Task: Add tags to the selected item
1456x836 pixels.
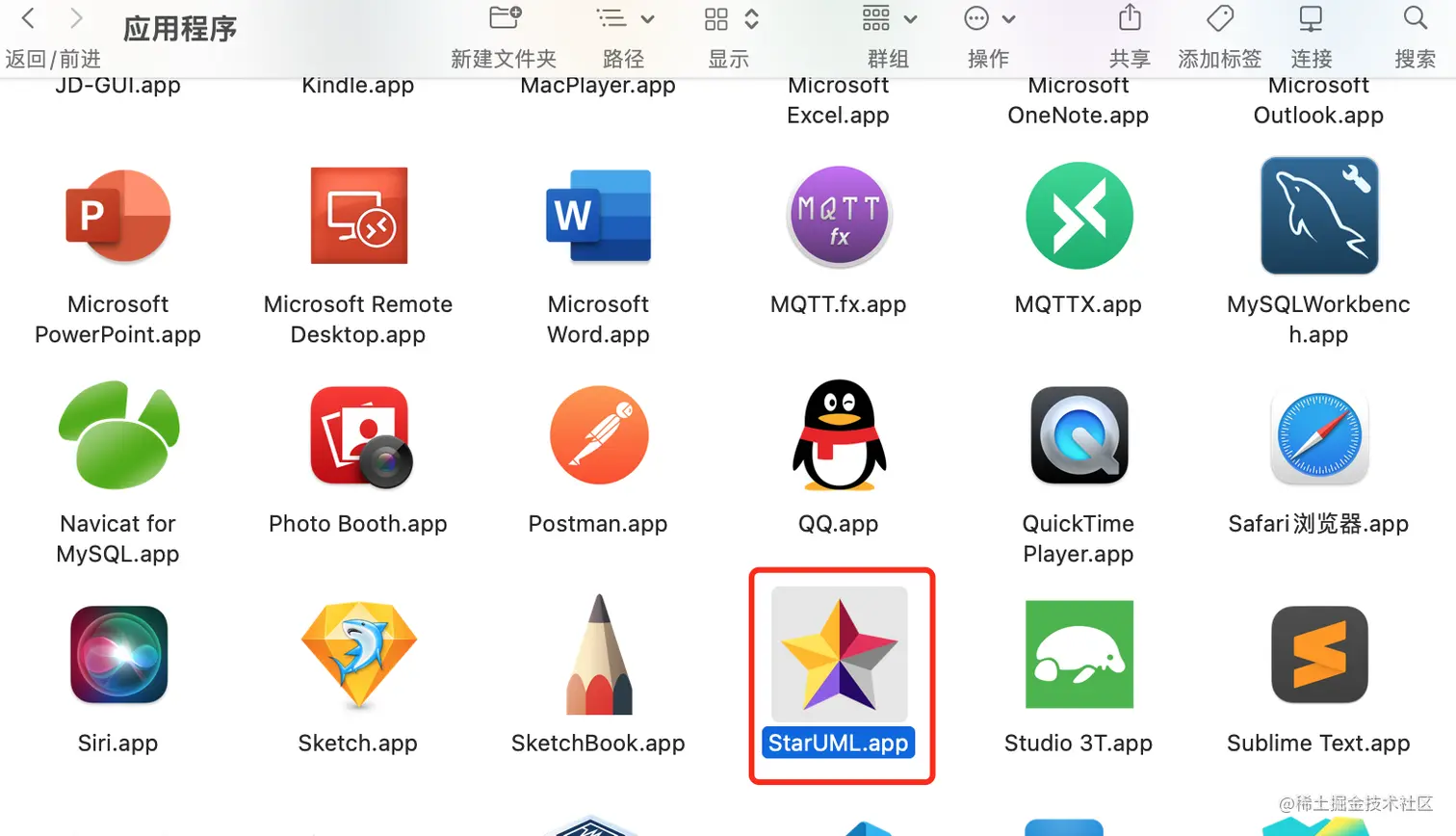Action: click(x=1219, y=18)
